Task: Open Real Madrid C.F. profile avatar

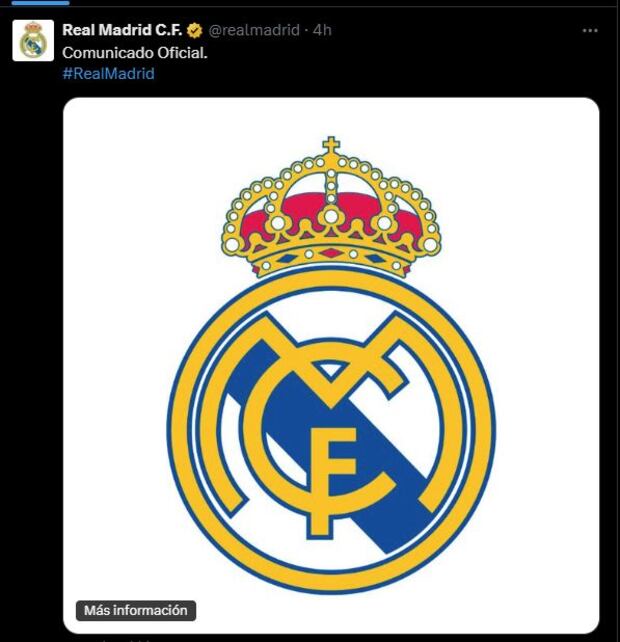Action: (x=33, y=41)
